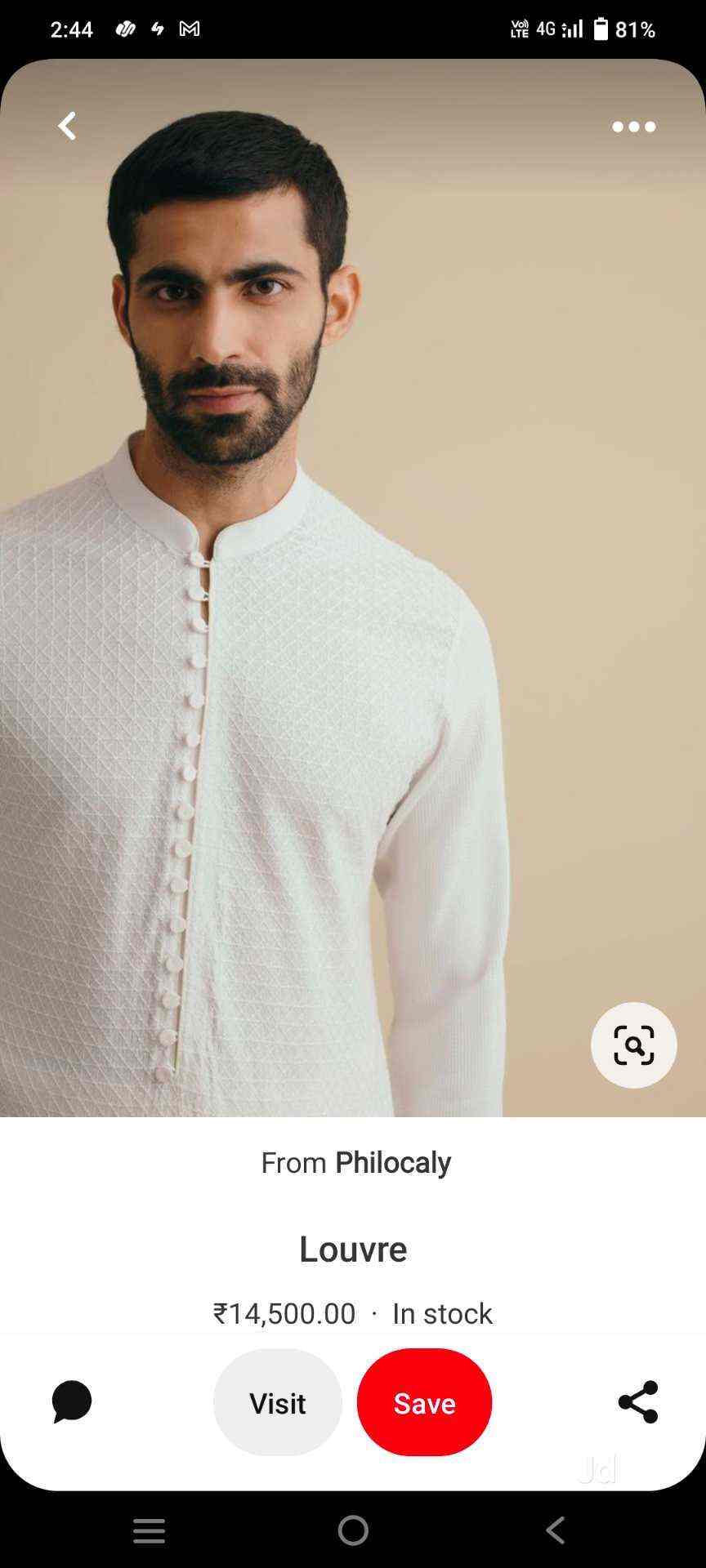The width and height of the screenshot is (706, 1568).
Task: Click the Visit button
Action: point(277,1403)
